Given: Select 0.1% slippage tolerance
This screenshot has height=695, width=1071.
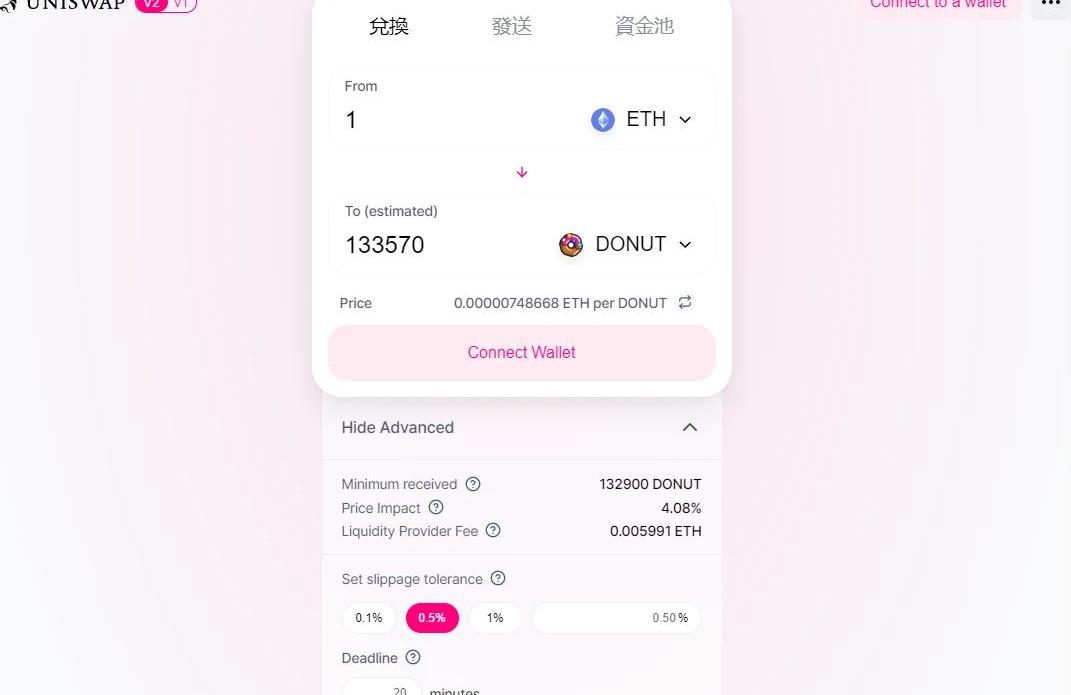Looking at the screenshot, I should pos(369,618).
